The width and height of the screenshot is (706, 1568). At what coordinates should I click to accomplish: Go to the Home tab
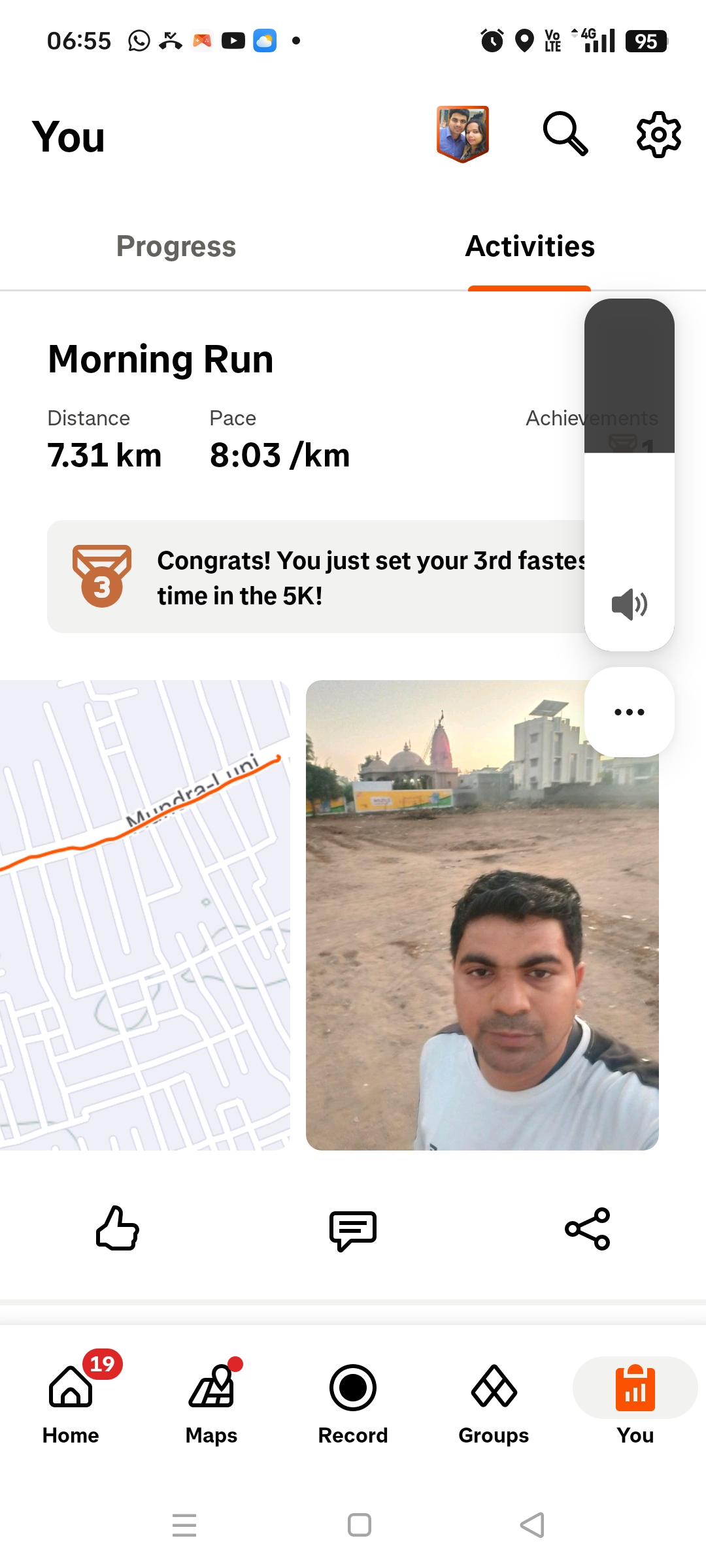click(x=71, y=1398)
